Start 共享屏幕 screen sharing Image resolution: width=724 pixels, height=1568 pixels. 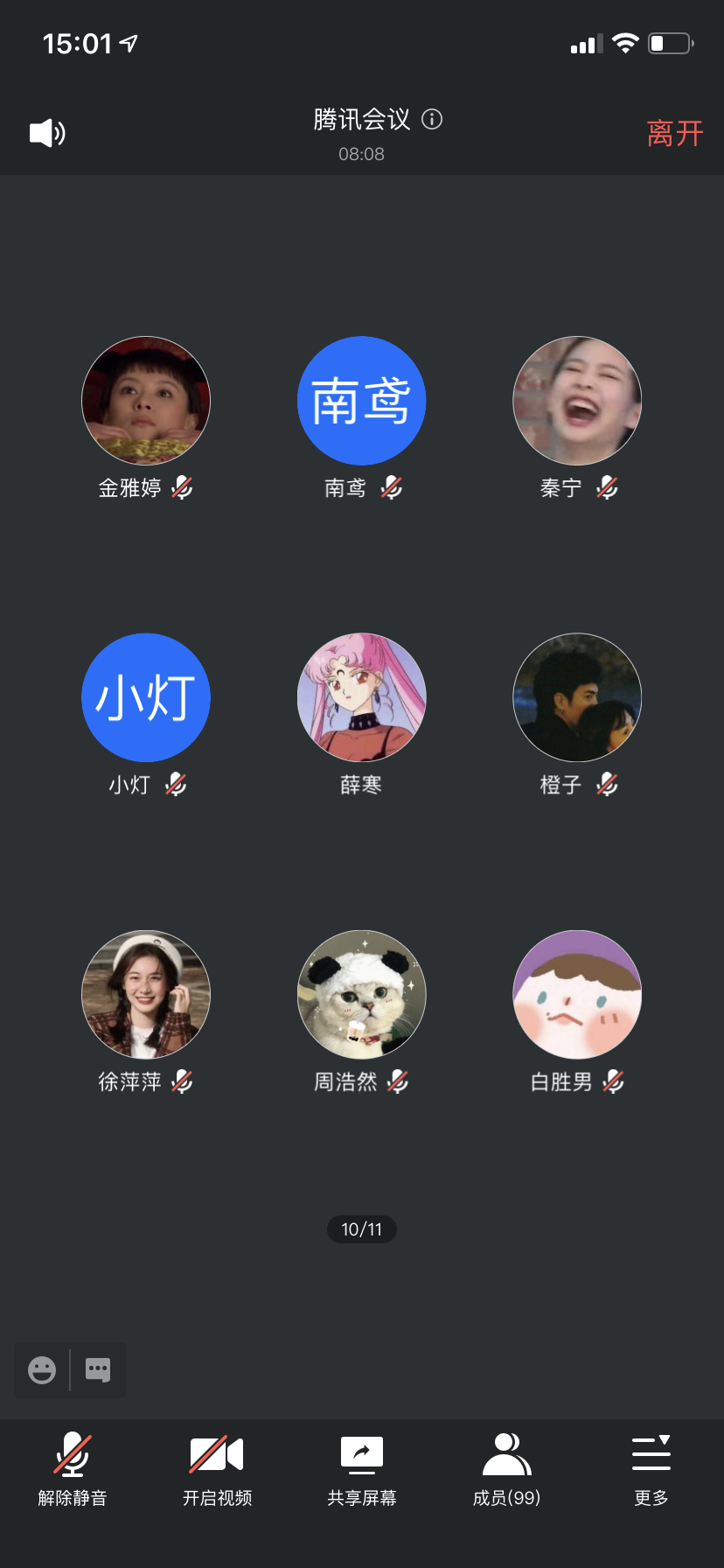(x=362, y=1470)
